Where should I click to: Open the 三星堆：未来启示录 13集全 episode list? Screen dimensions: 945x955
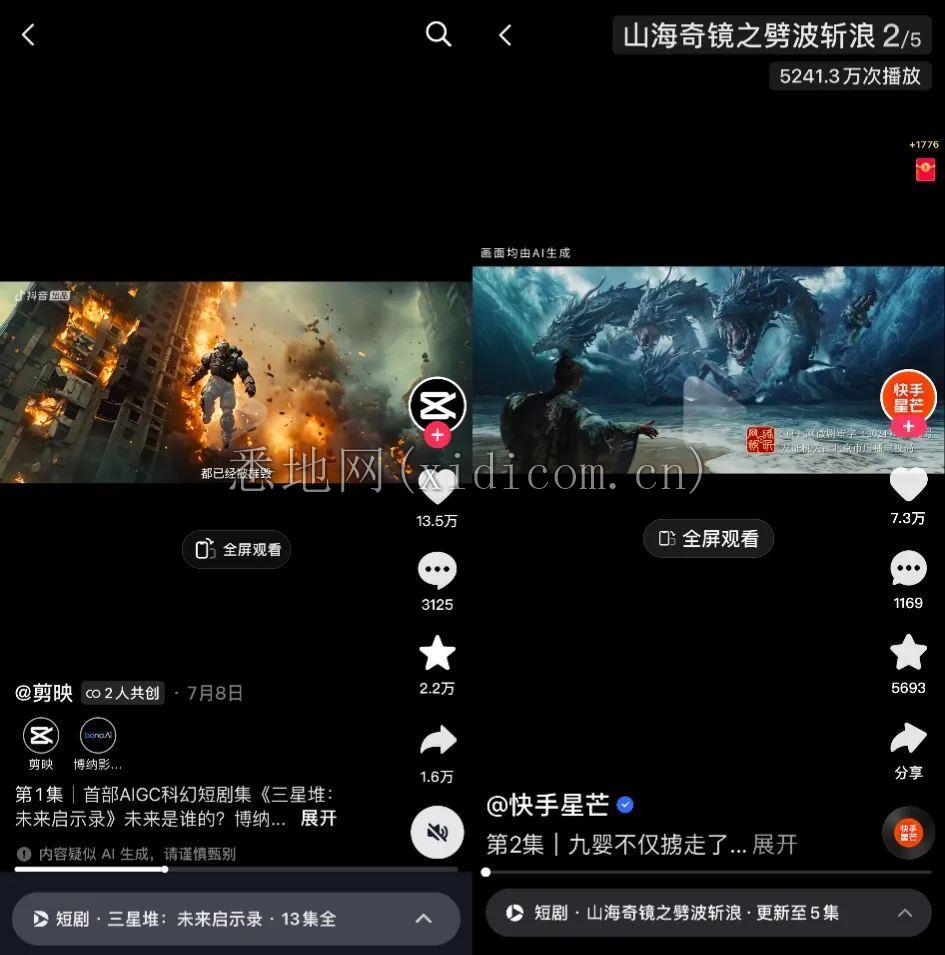point(236,918)
